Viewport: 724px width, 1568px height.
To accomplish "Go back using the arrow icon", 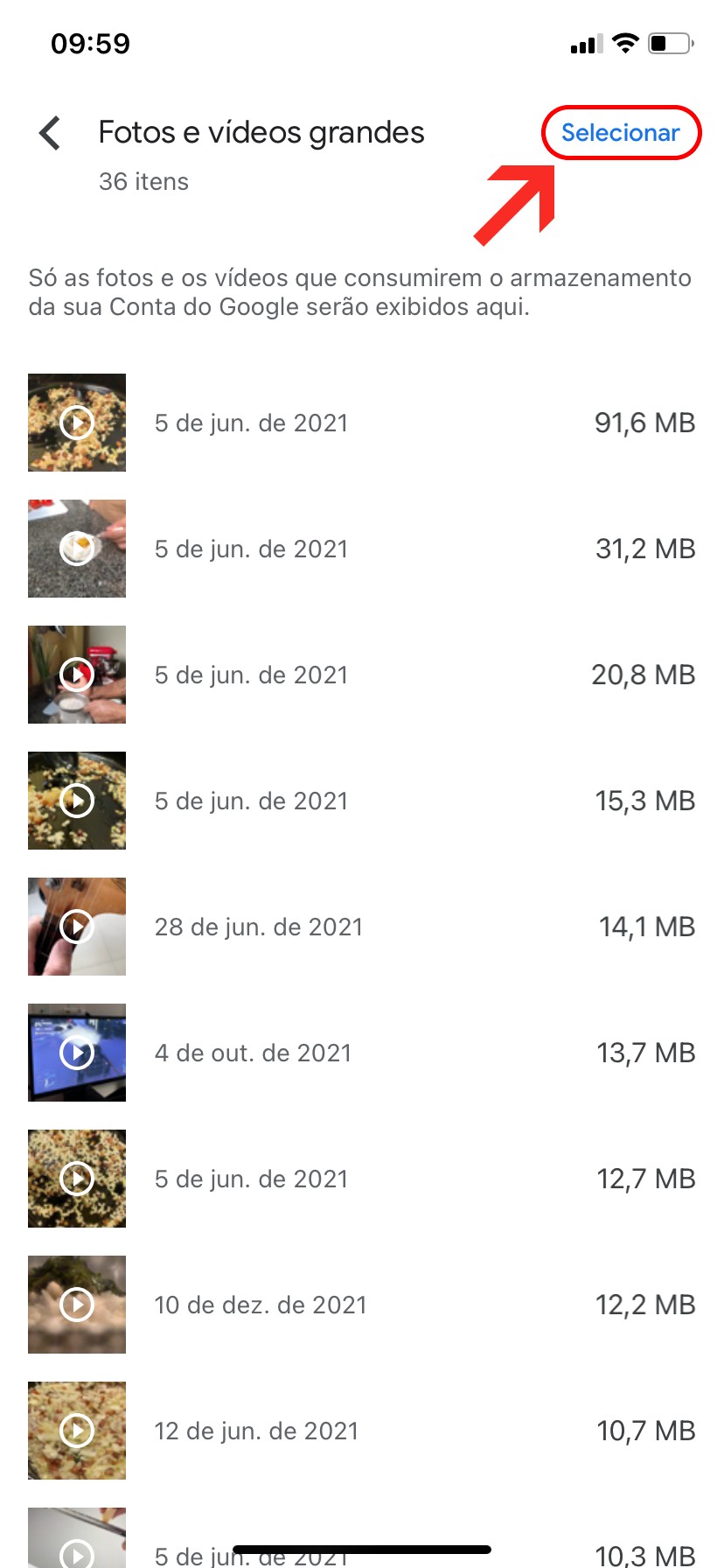I will click(50, 133).
